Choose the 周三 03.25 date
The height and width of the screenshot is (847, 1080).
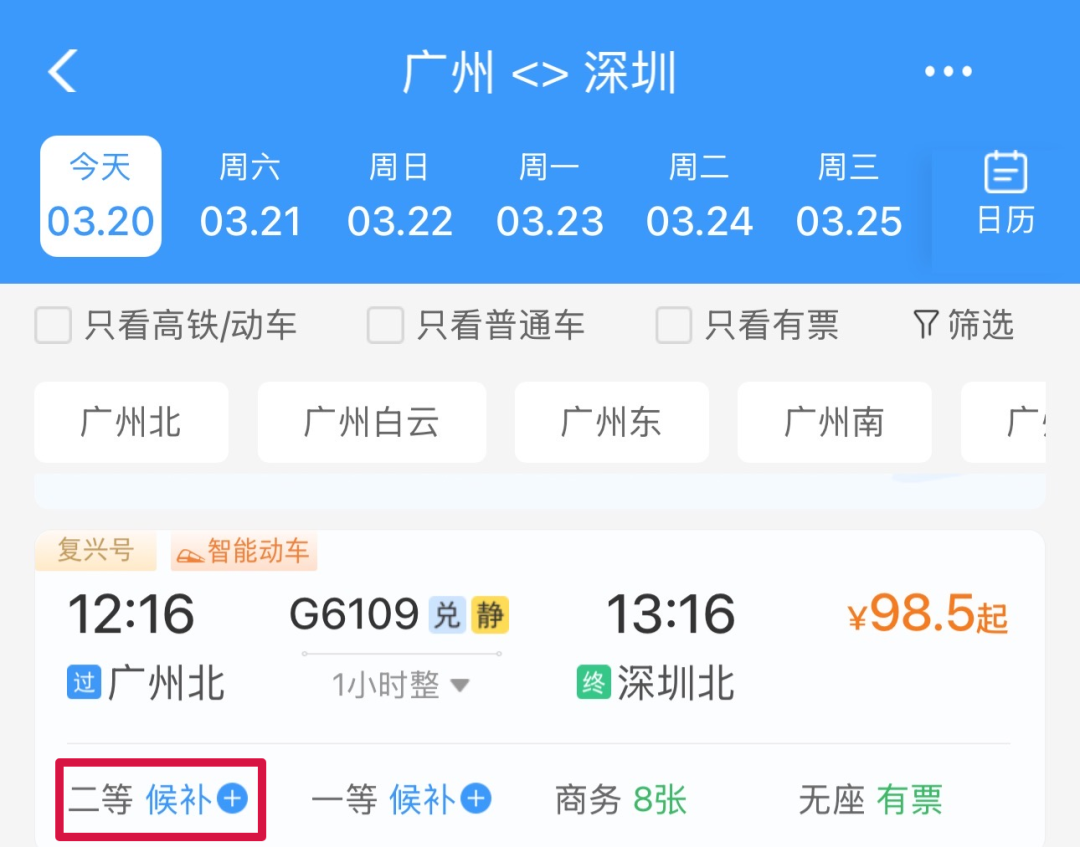849,196
